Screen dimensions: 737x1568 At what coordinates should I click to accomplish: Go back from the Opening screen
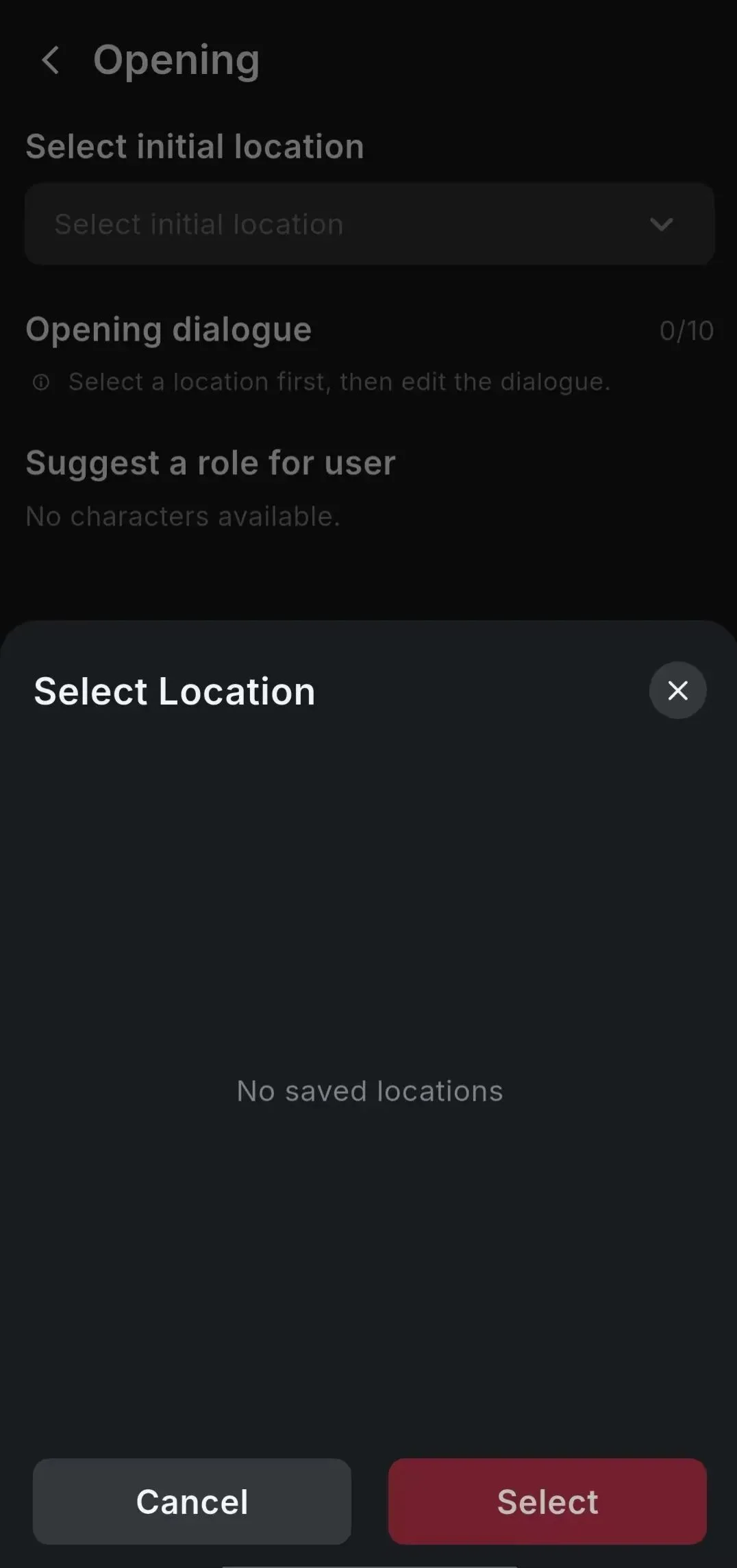pyautogui.click(x=50, y=60)
